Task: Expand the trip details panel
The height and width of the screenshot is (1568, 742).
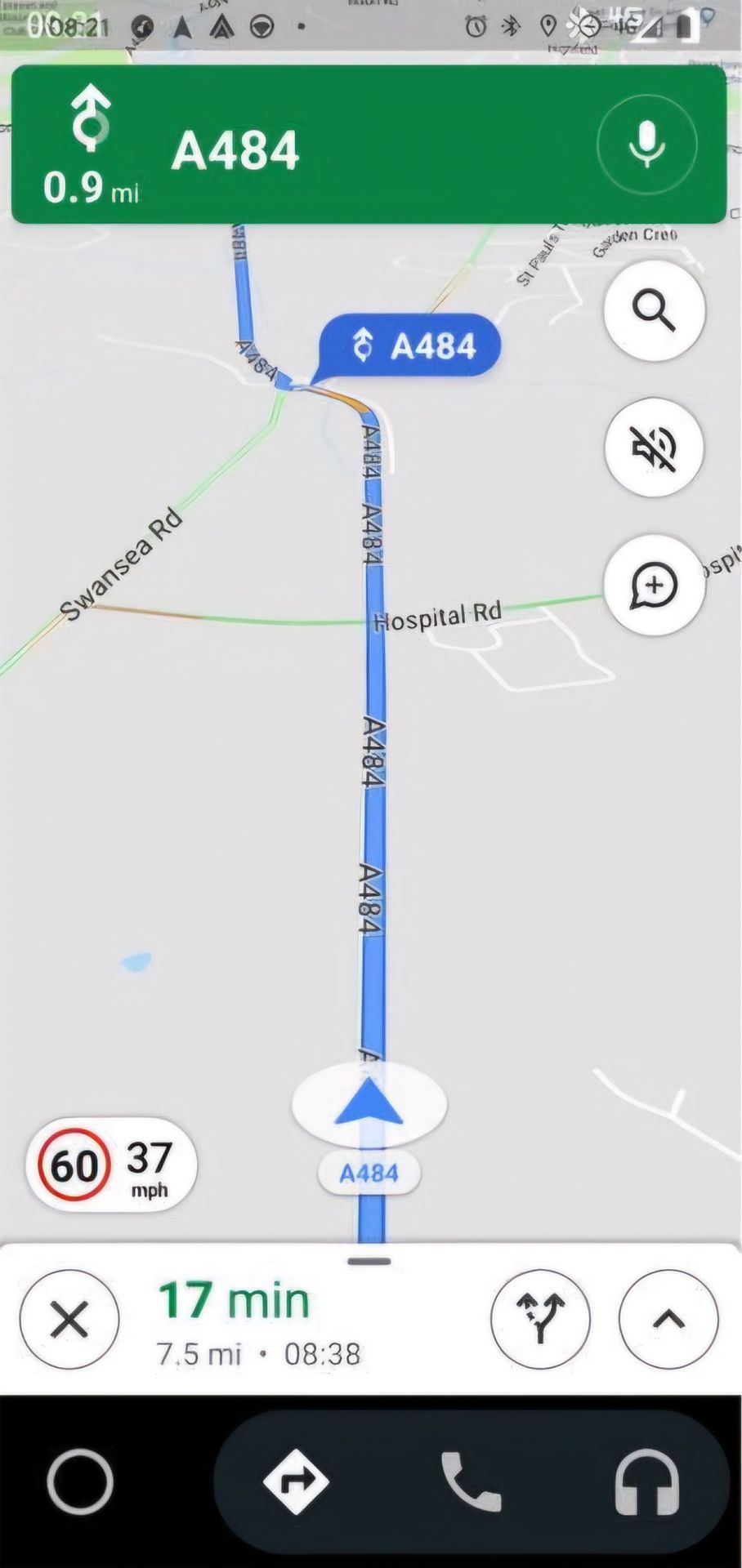Action: tap(668, 1319)
